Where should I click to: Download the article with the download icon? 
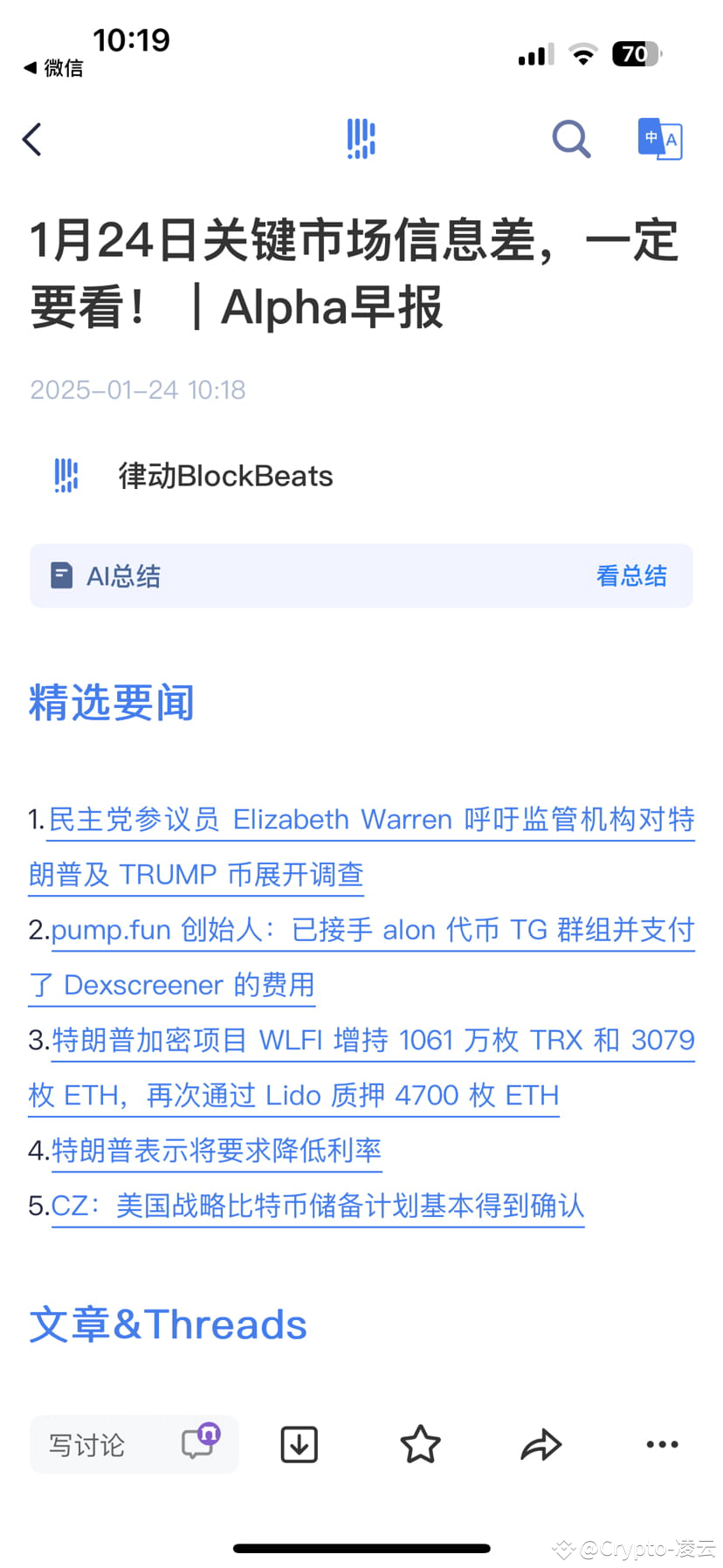[299, 1444]
